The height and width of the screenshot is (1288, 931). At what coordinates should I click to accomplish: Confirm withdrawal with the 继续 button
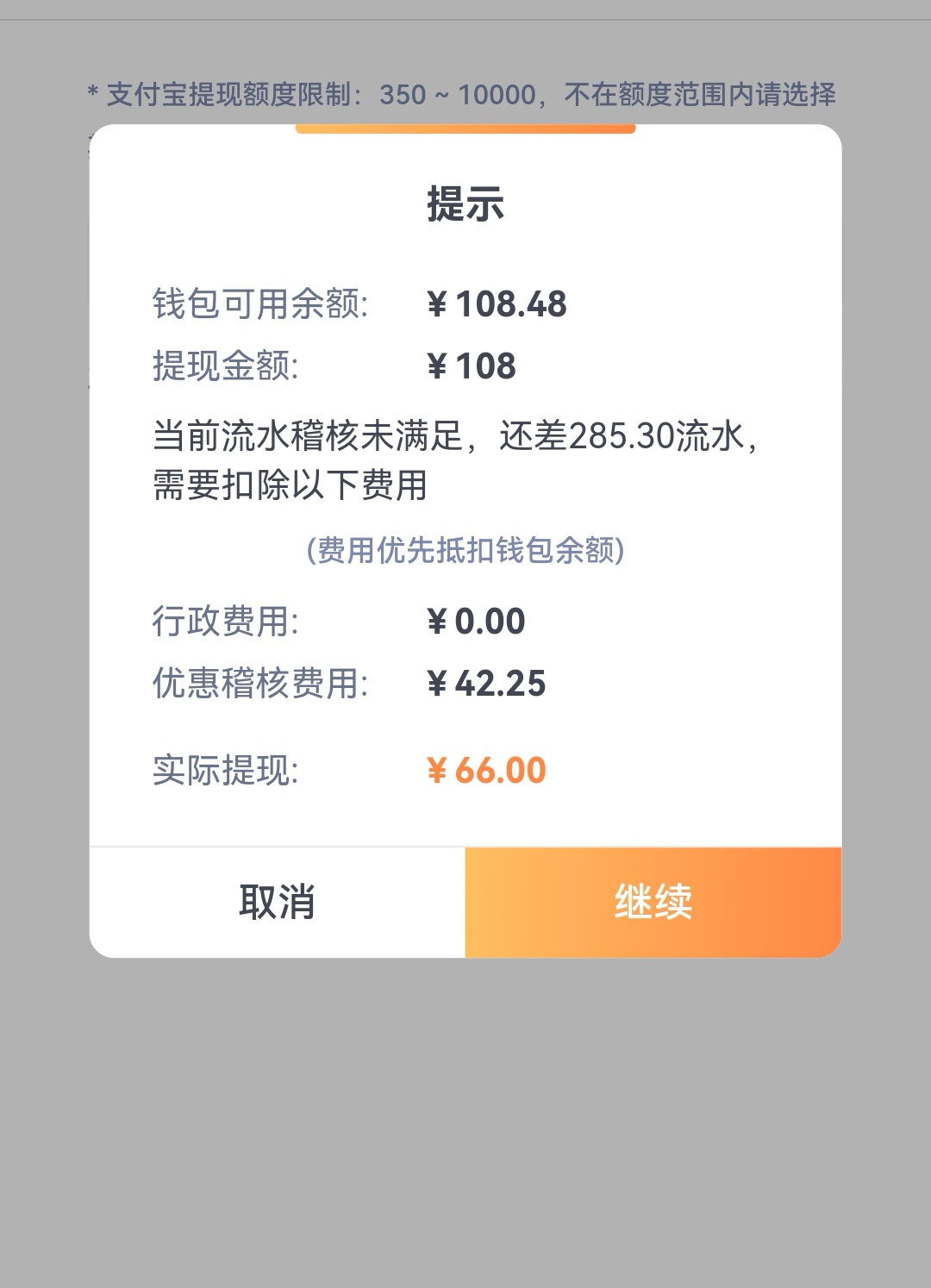point(653,902)
